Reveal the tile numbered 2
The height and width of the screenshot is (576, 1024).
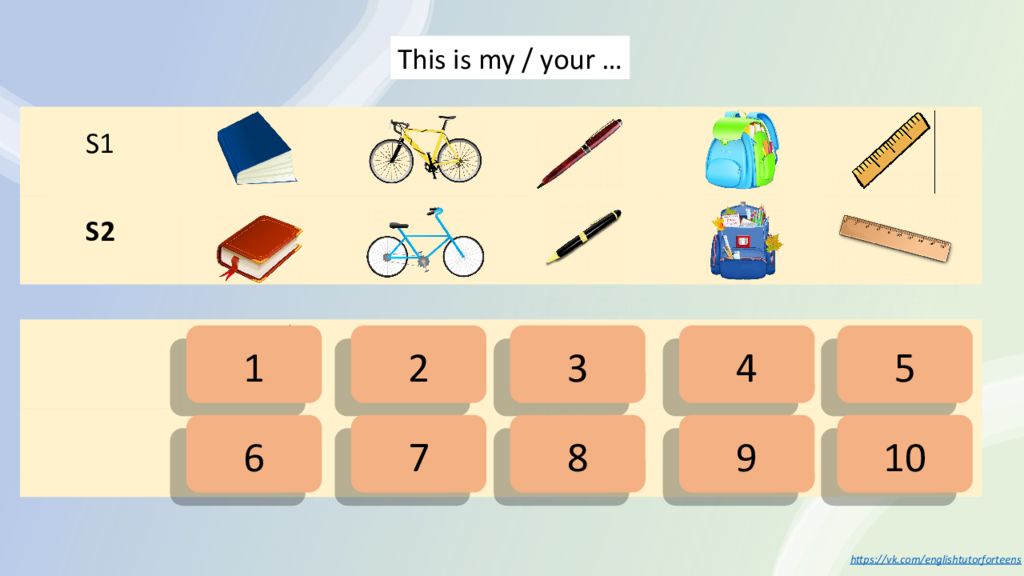(418, 366)
